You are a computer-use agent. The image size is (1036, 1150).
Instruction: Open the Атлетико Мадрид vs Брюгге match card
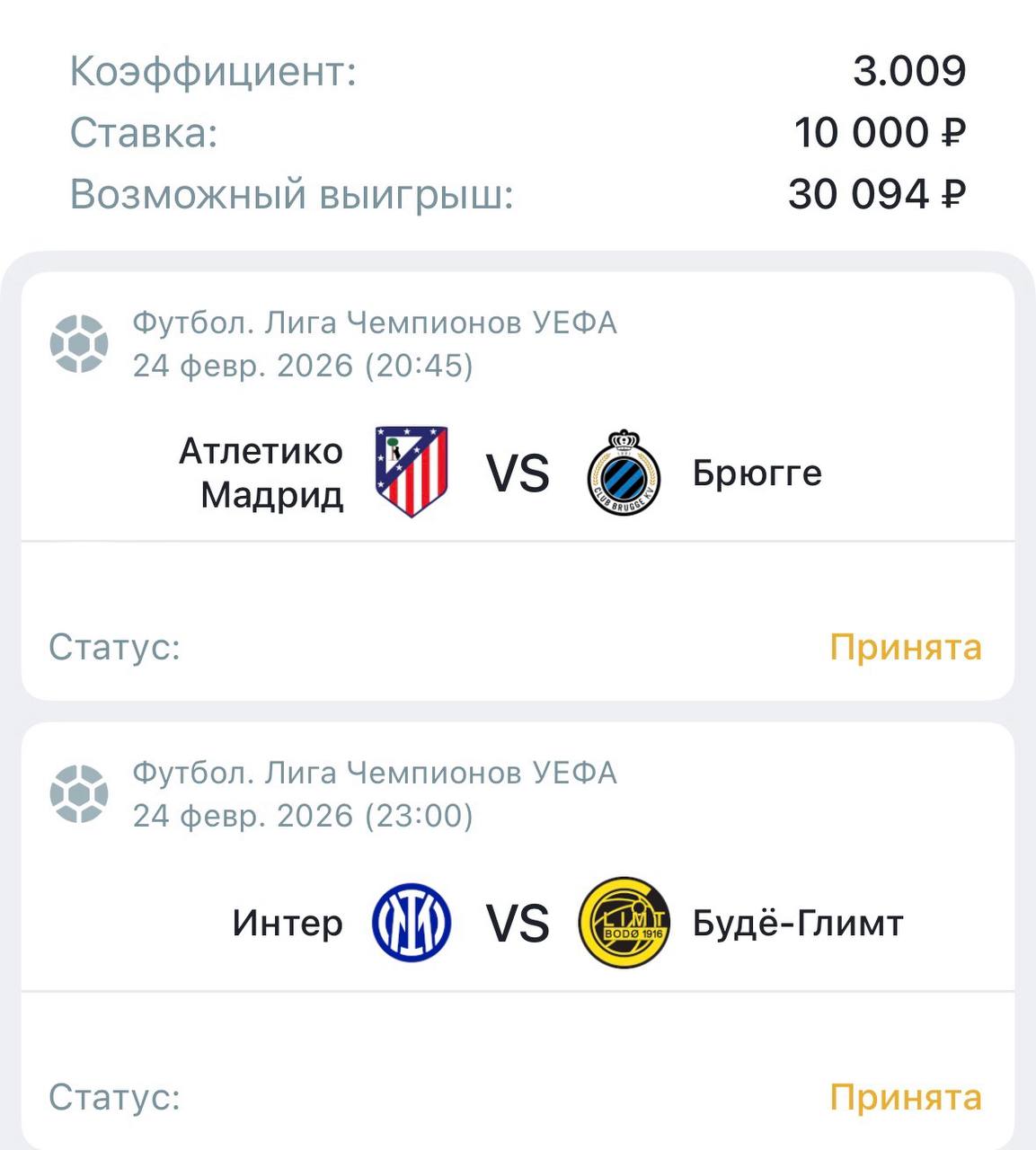tap(518, 473)
